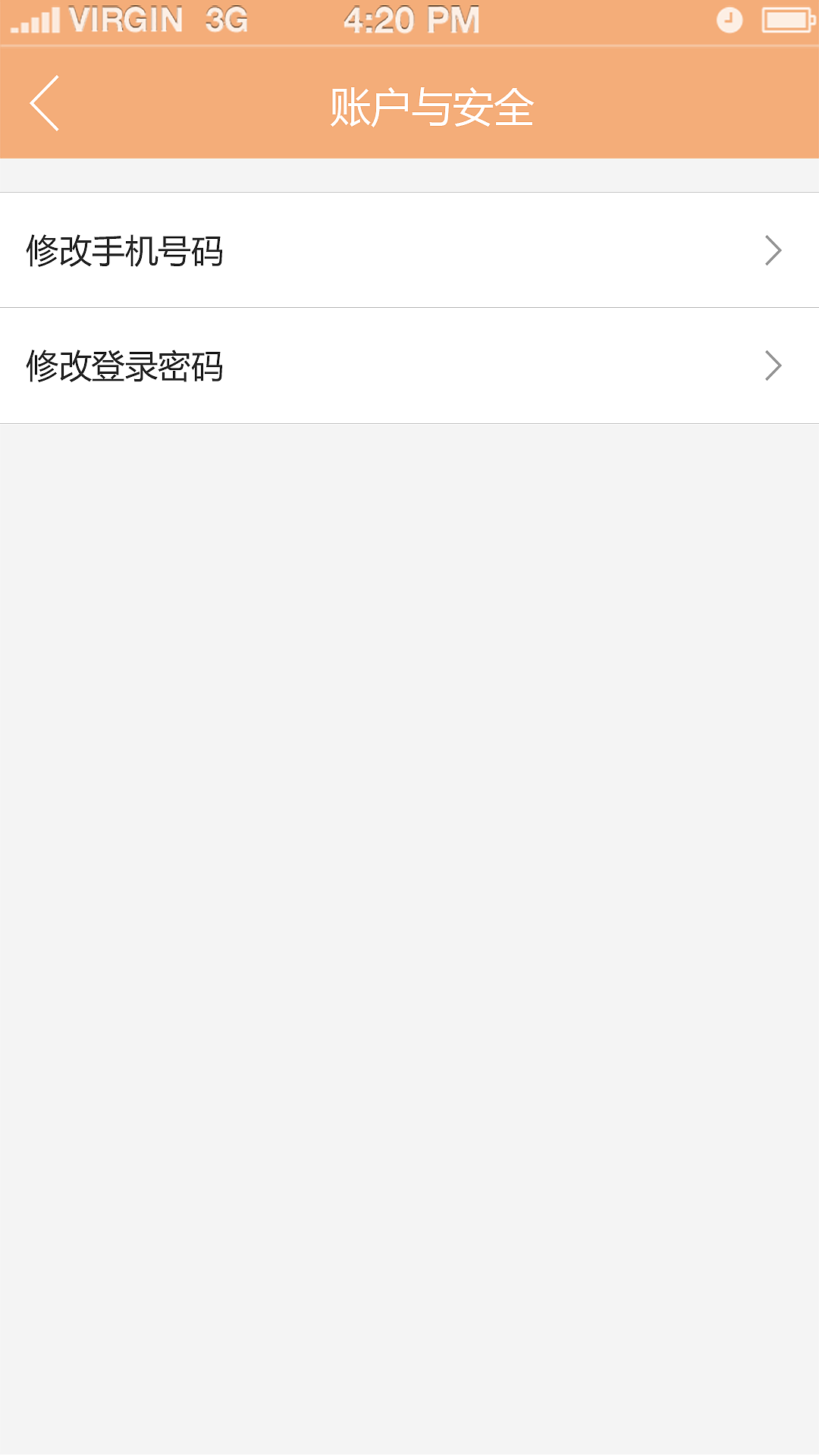Open 修改登录密码 to change password
Viewport: 819px width, 1456px height.
tap(409, 366)
